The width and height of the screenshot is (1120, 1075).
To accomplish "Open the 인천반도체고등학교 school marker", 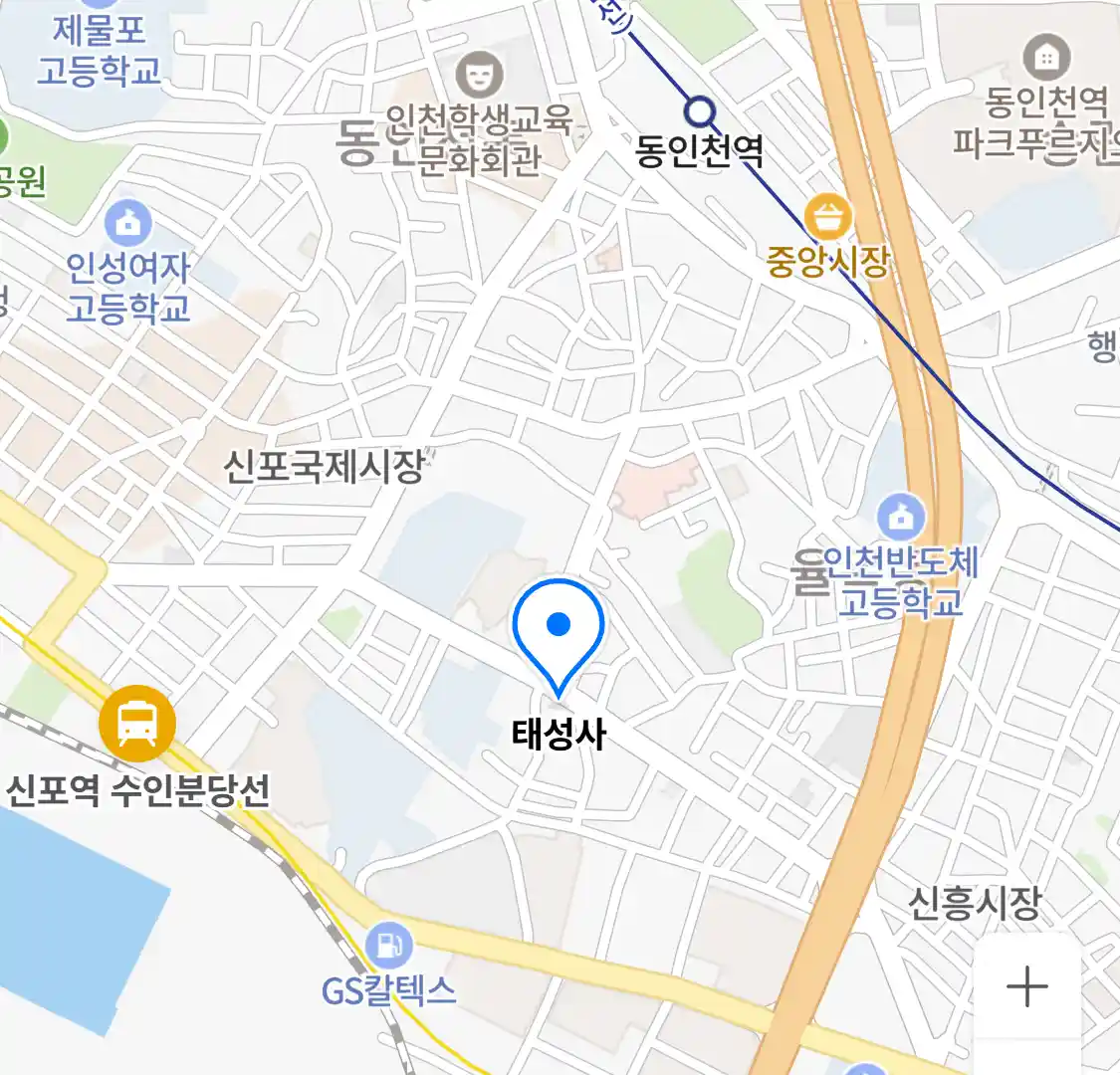I will (x=901, y=519).
